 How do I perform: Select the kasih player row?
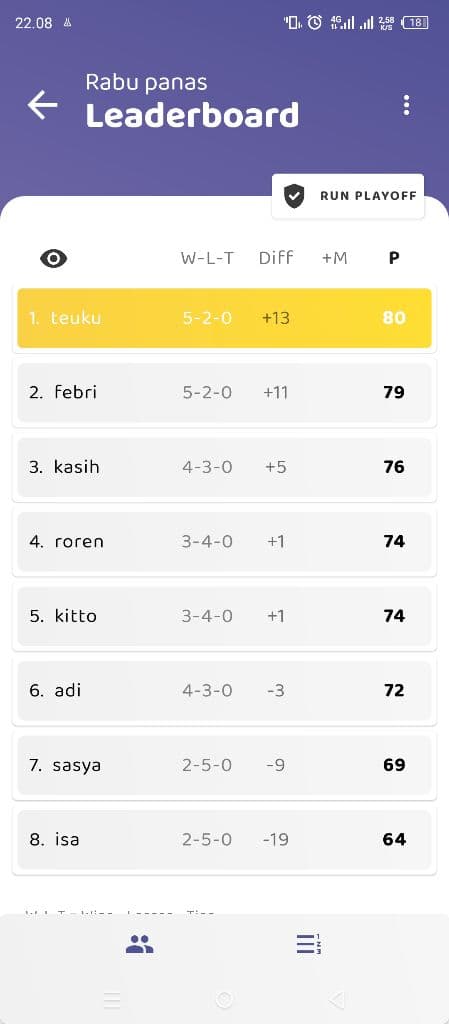[x=224, y=467]
